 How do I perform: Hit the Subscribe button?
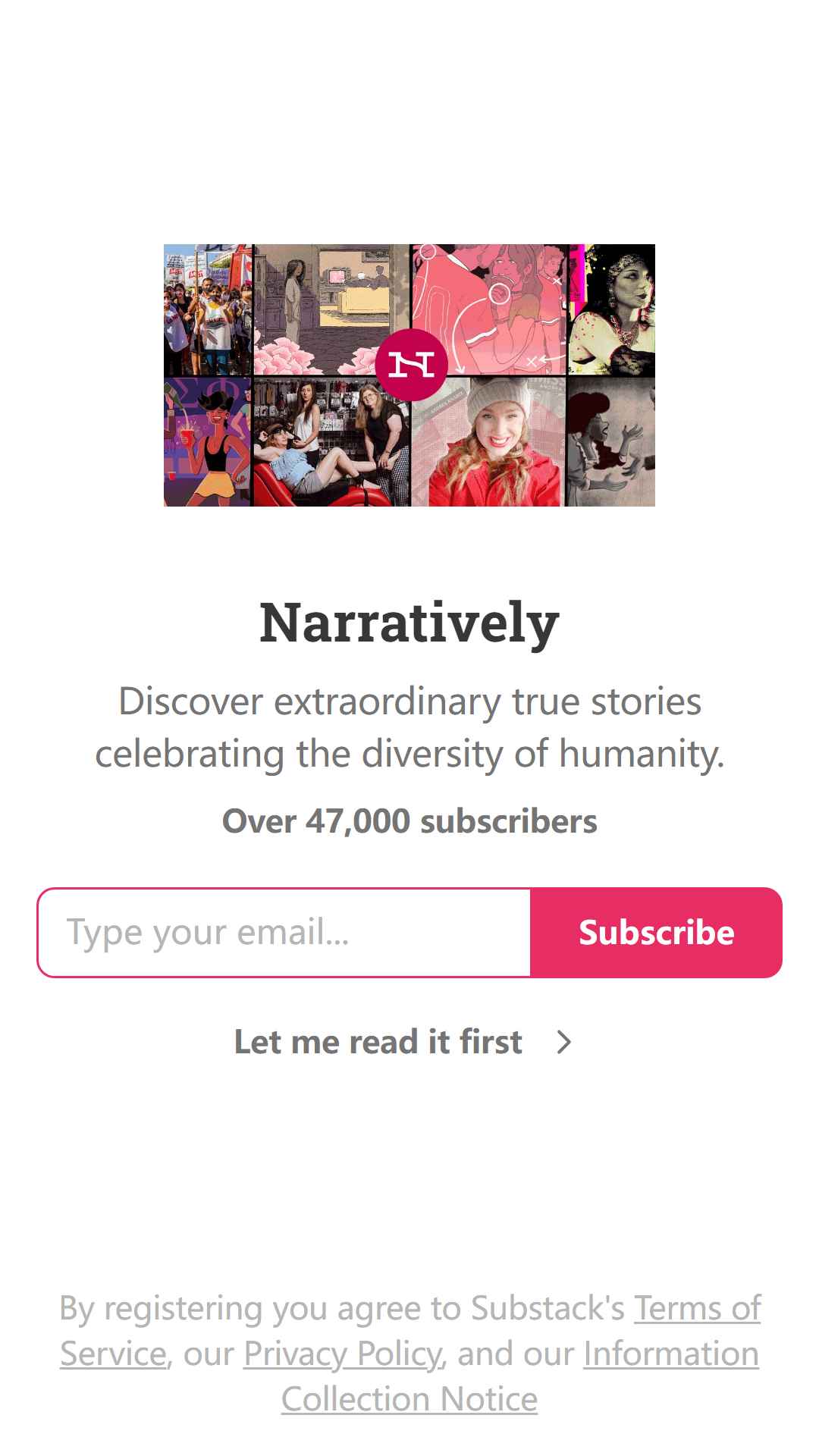click(x=656, y=932)
